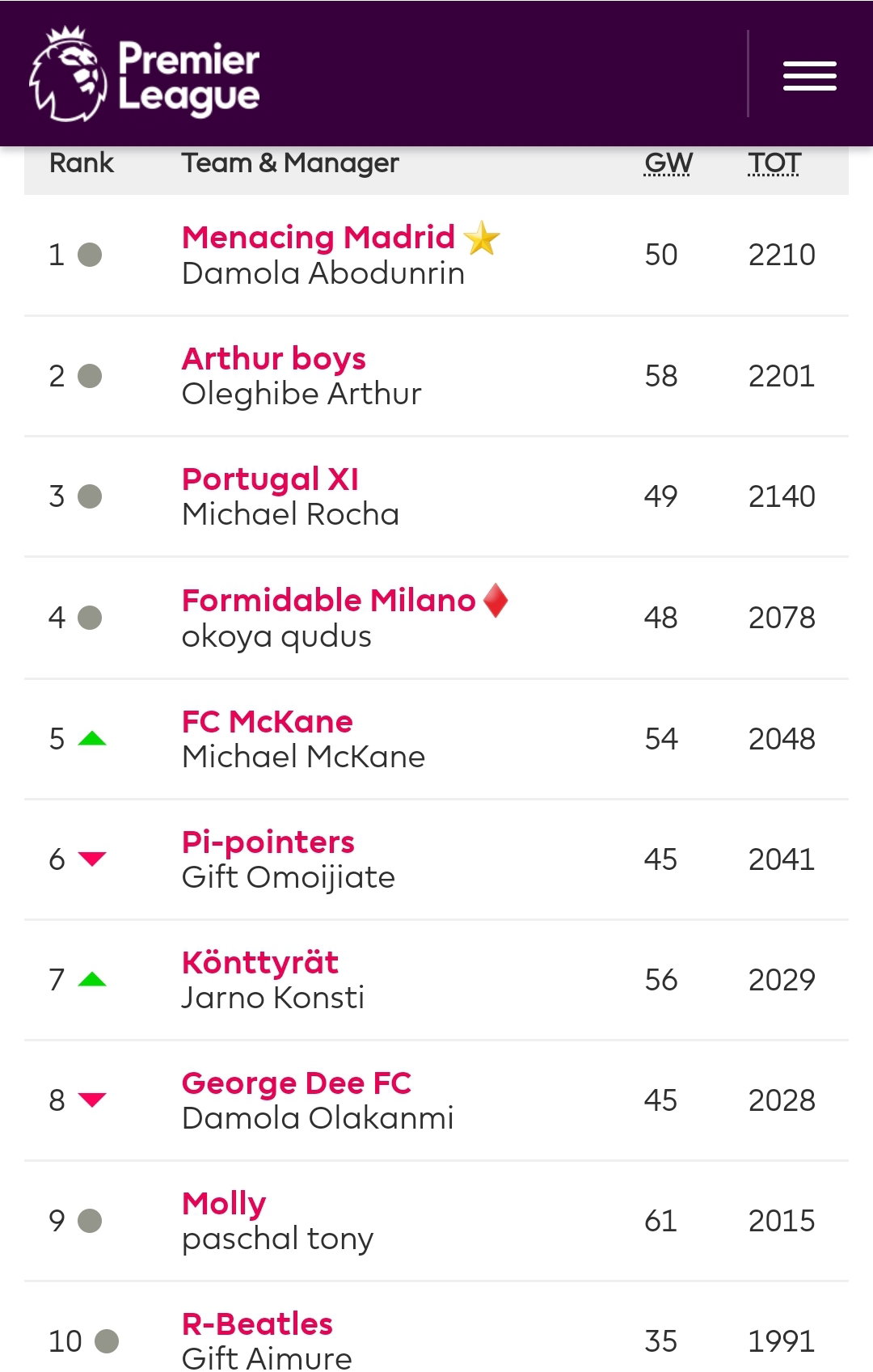Open Portugal XI team page
Image resolution: width=873 pixels, height=1372 pixels.
tap(270, 479)
